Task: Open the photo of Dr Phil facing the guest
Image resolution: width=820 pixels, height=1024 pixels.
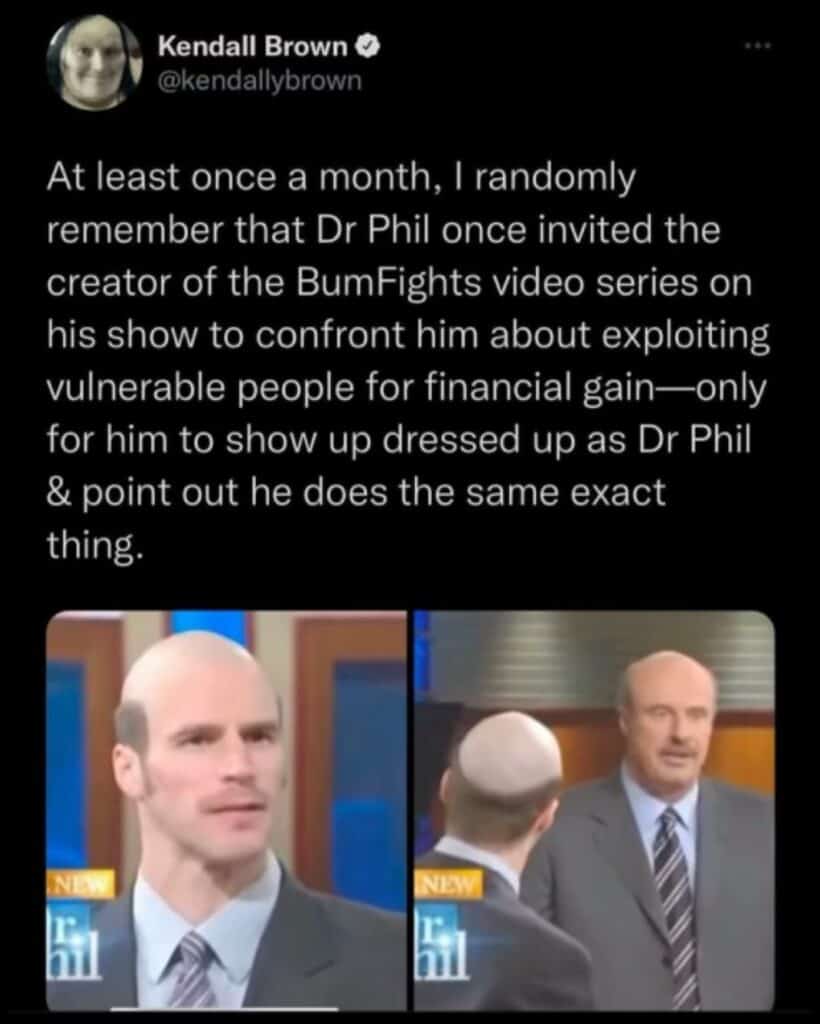Action: (594, 810)
